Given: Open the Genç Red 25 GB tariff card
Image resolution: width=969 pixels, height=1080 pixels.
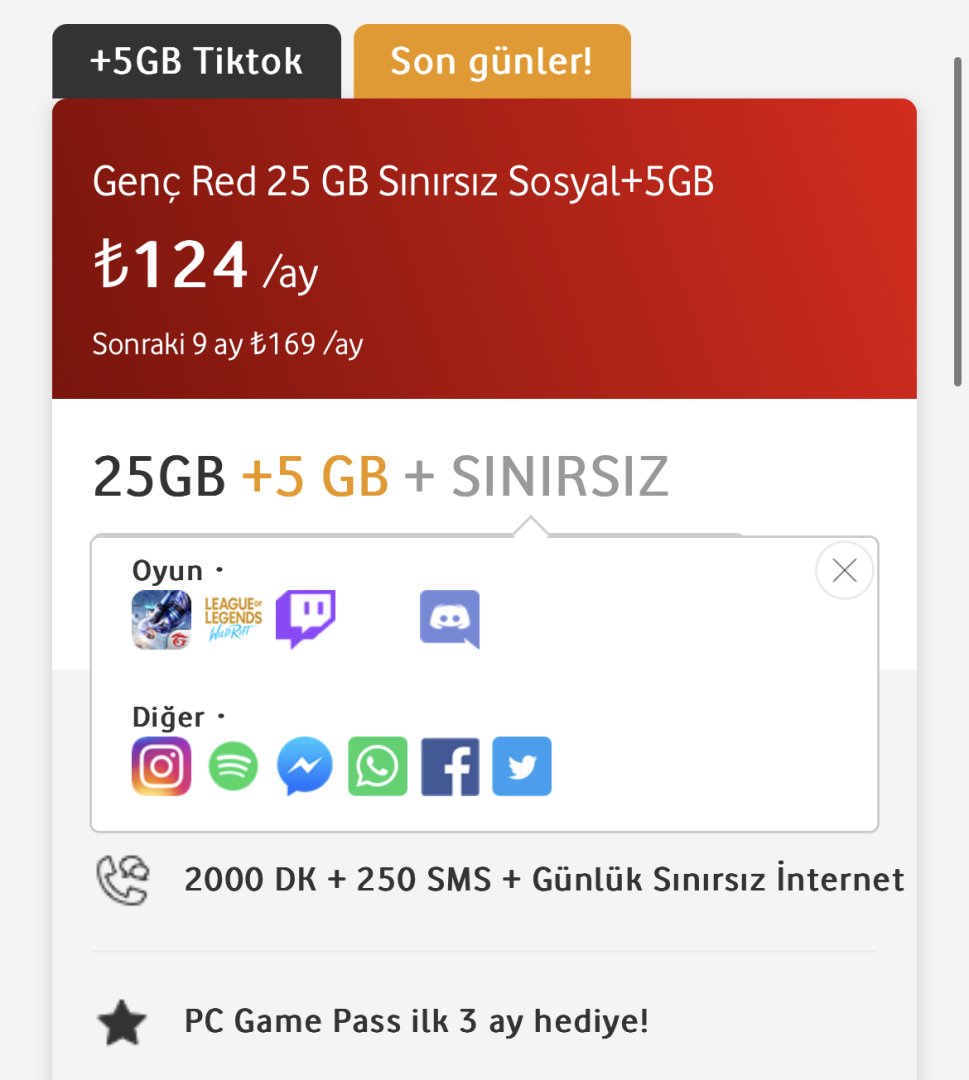Looking at the screenshot, I should [403, 183].
